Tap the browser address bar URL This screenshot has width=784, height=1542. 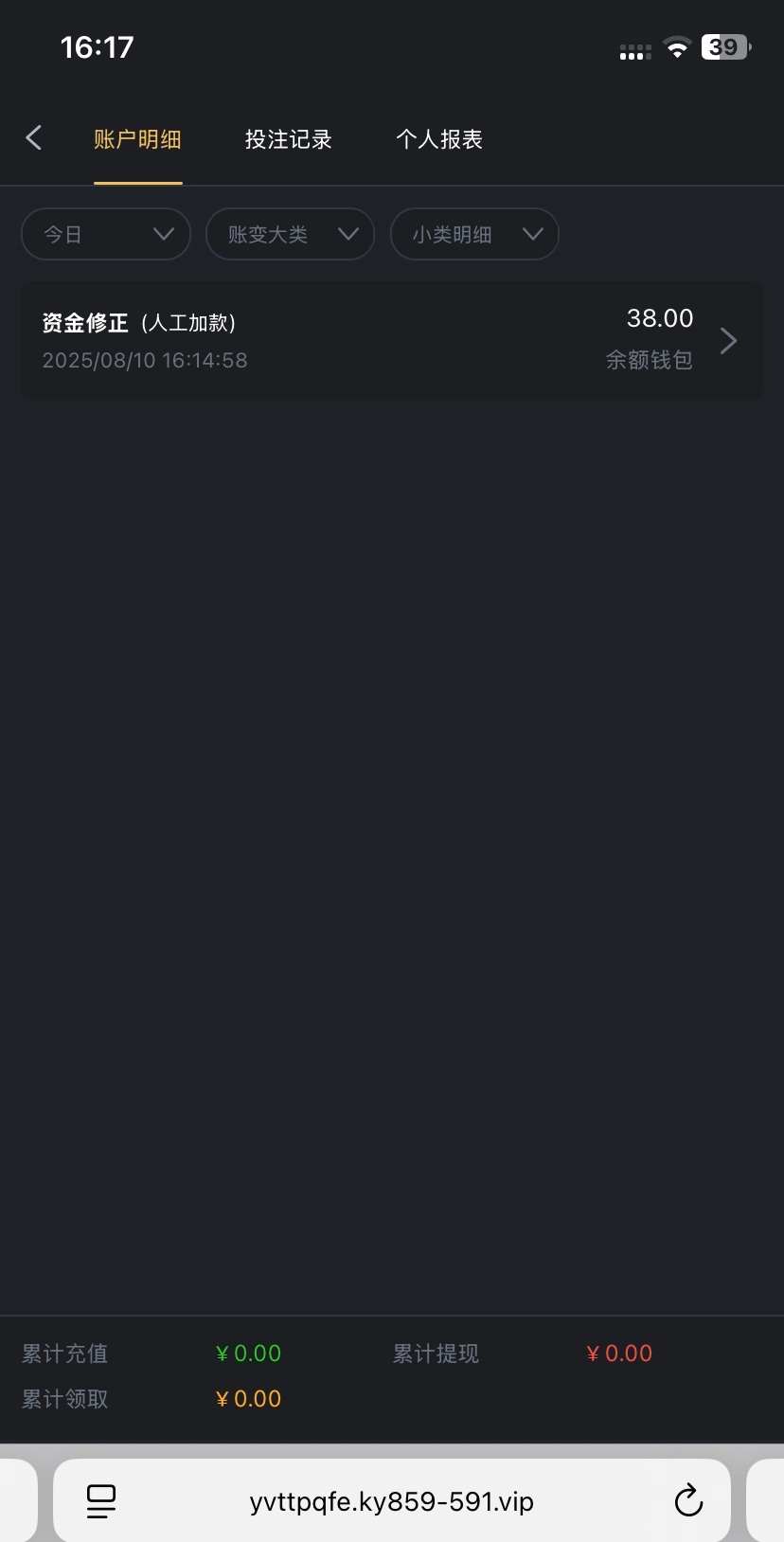[391, 1501]
